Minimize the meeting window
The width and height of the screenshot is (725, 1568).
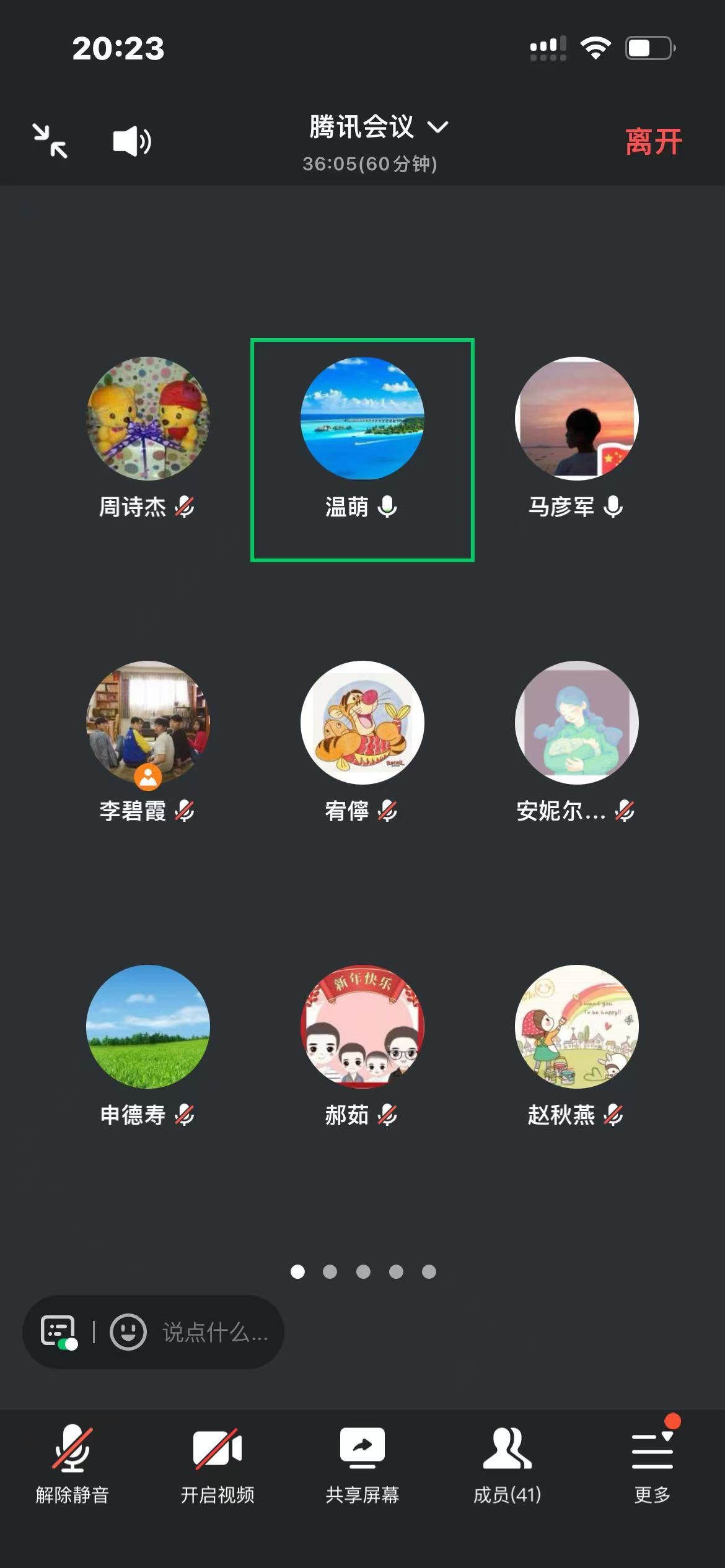50,141
